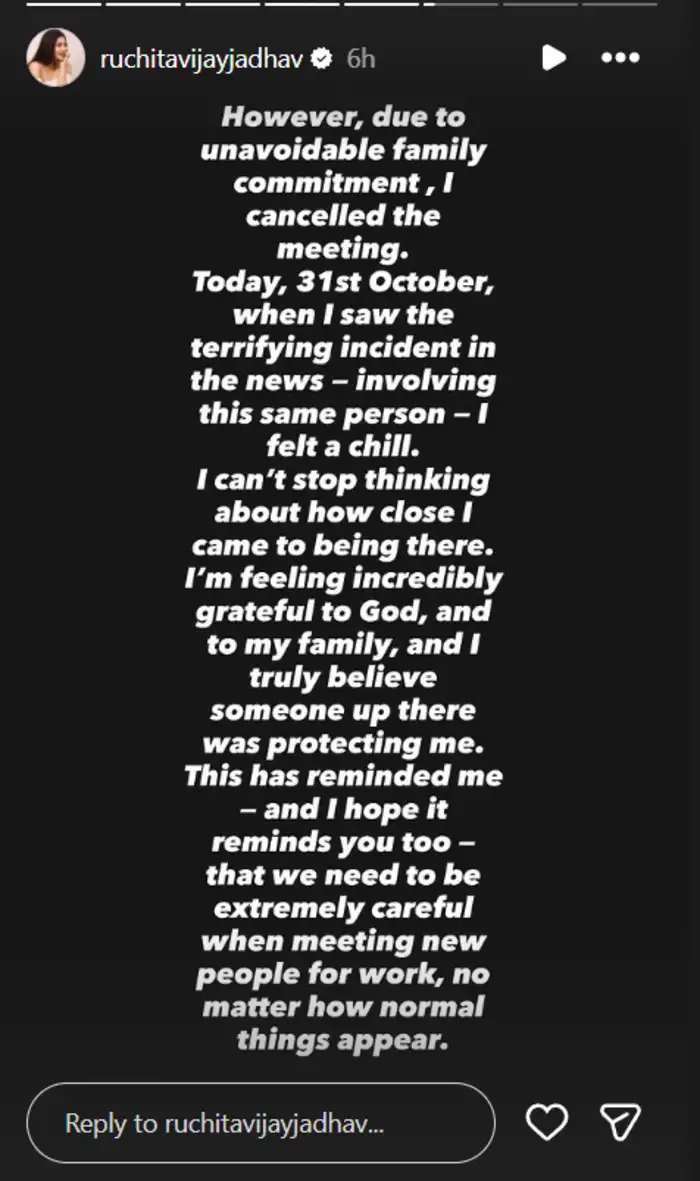Screen dimensions: 700x1181
Task: Open the three-dot overflow menu
Action: 620,58
